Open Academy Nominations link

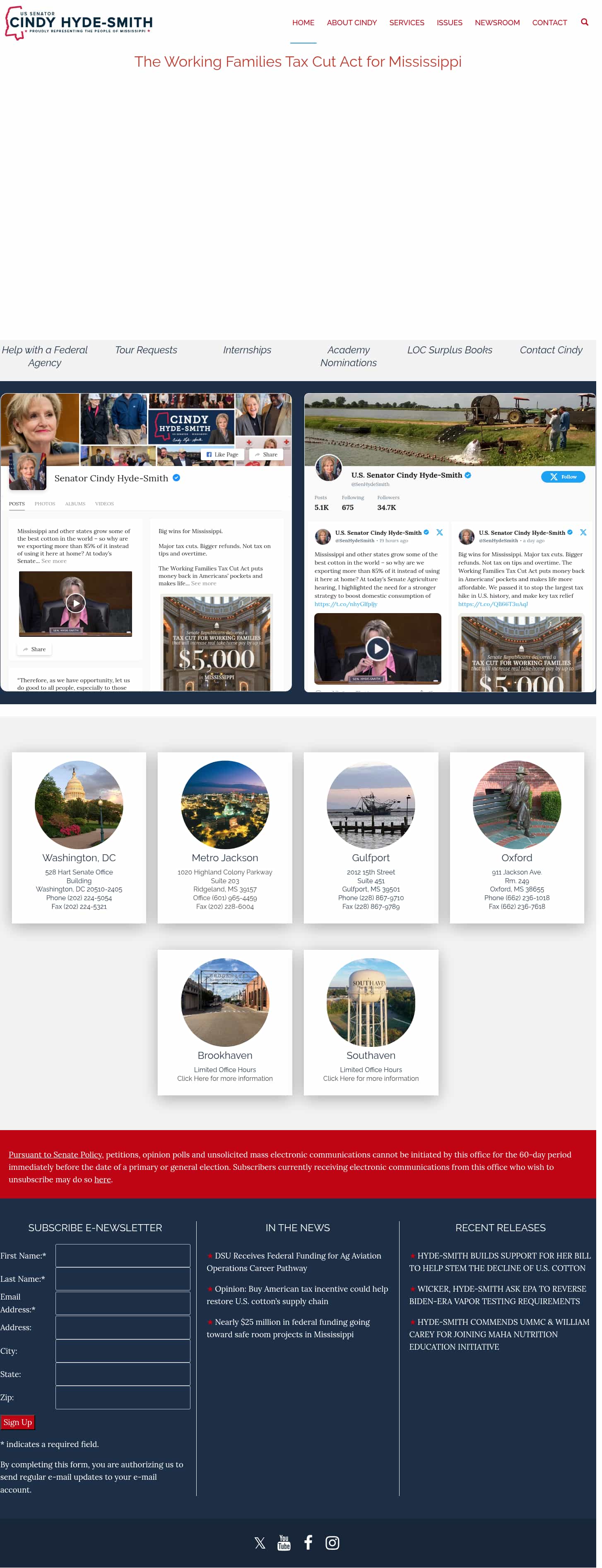tap(348, 356)
